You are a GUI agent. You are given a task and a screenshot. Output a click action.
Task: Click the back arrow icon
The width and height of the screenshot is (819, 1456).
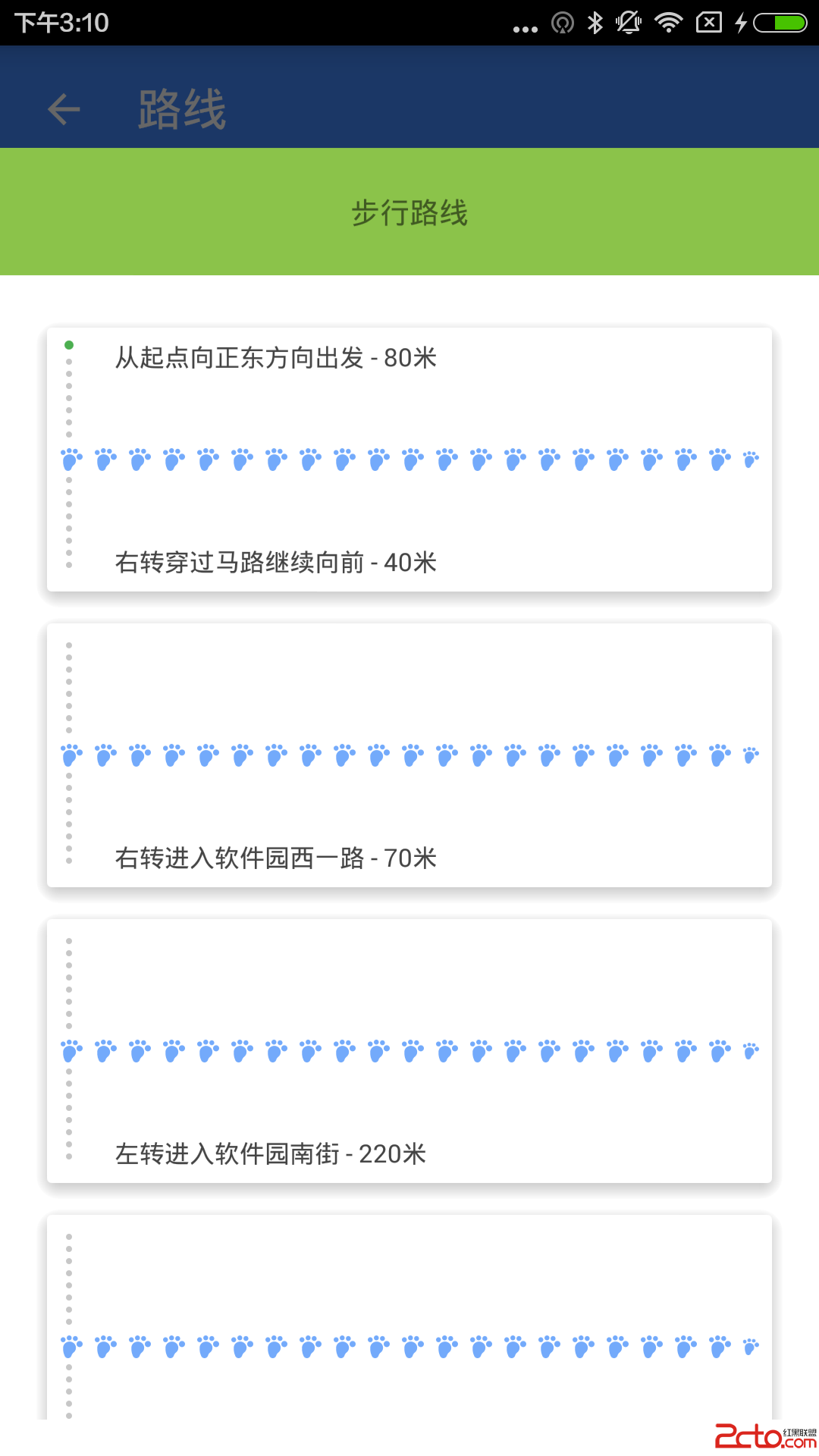pyautogui.click(x=64, y=108)
